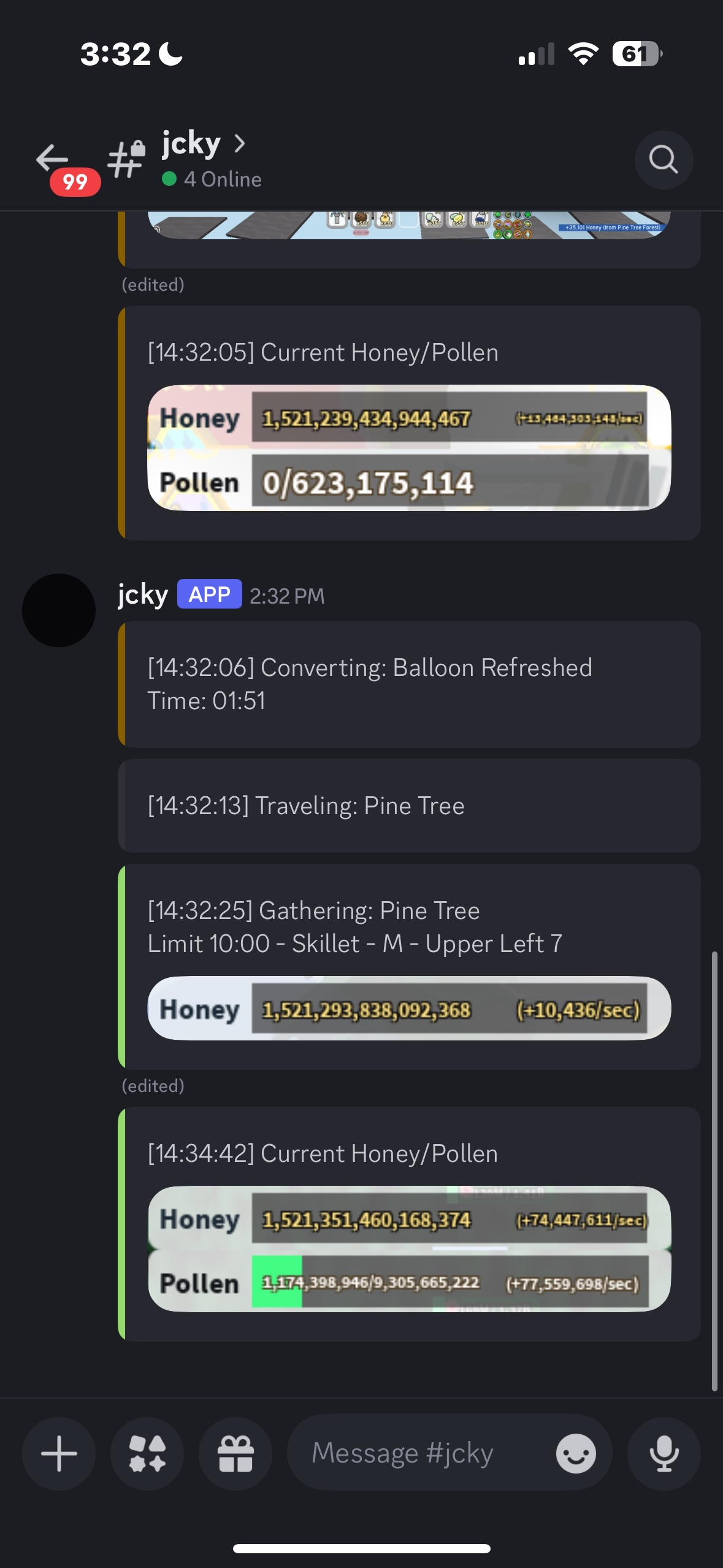This screenshot has width=723, height=1568.
Task: Open jcky bot's profile avatar
Action: click(x=59, y=610)
